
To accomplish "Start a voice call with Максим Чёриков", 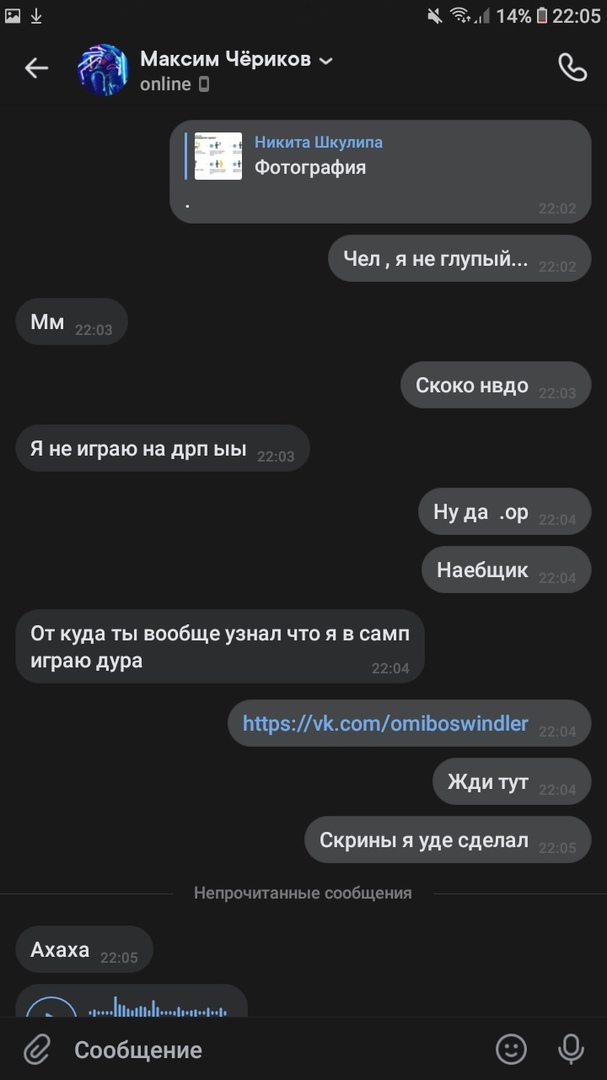I will tap(572, 67).
